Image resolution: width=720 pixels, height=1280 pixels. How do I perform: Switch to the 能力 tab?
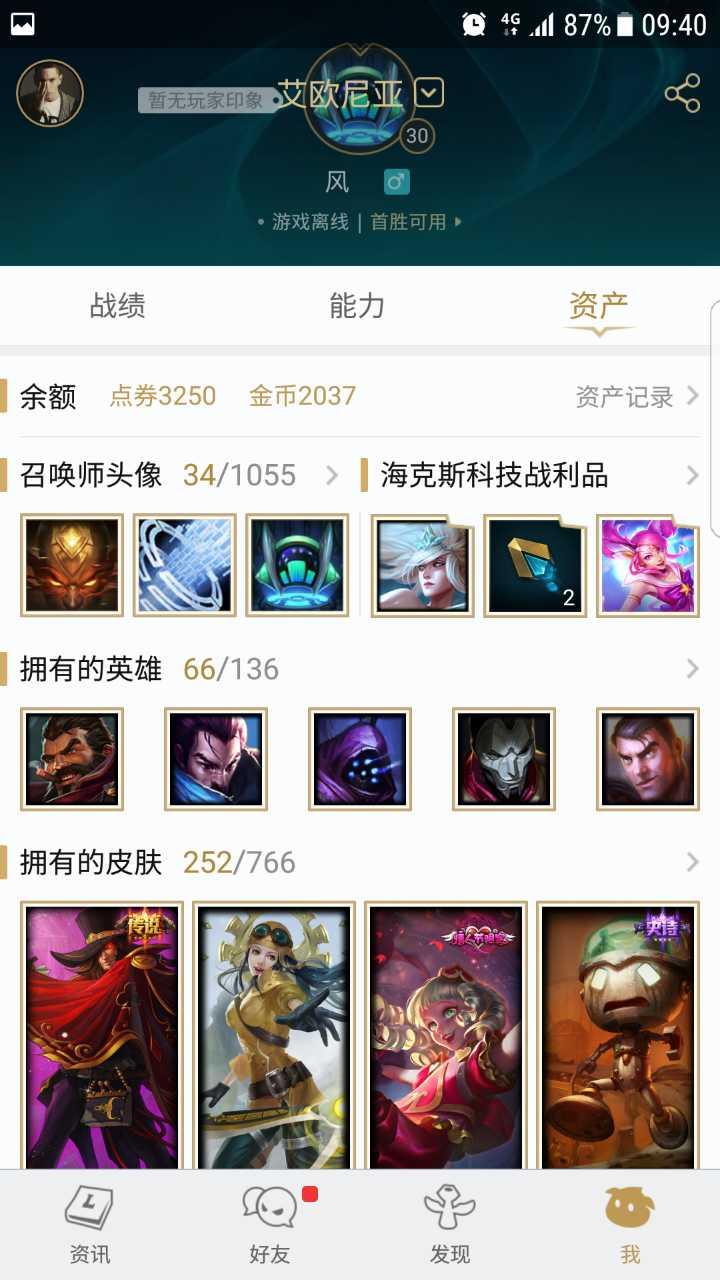pos(357,307)
